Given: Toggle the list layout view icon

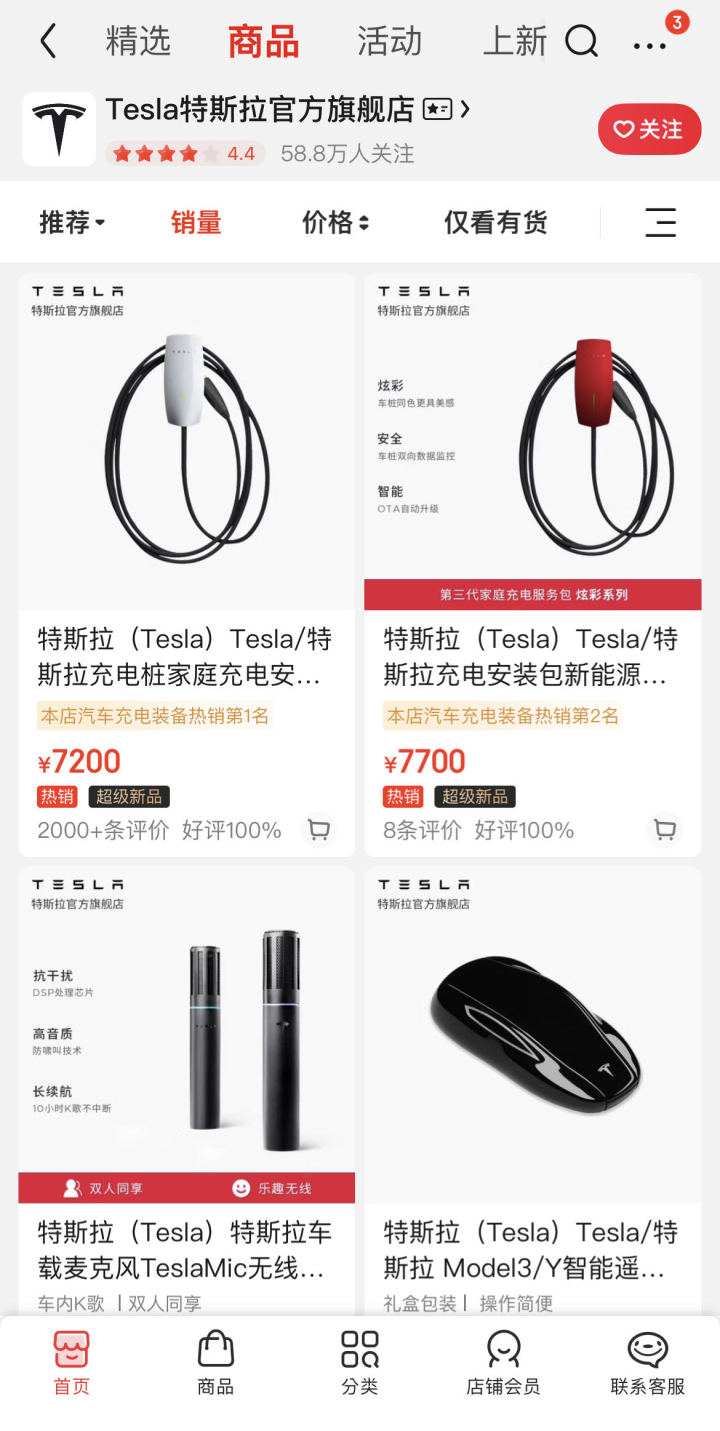Looking at the screenshot, I should coord(660,222).
